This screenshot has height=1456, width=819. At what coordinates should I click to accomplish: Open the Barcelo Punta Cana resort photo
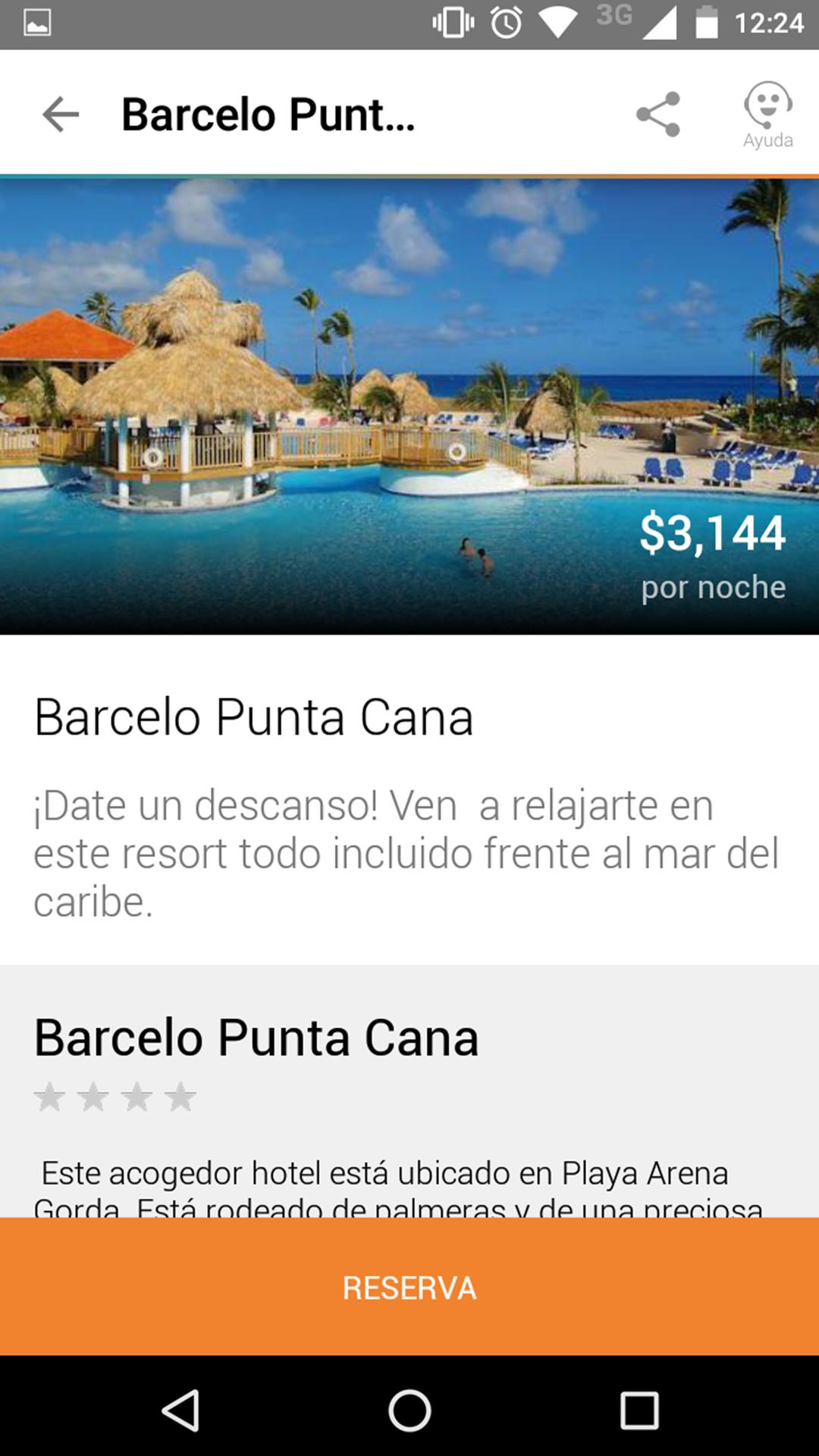(409, 406)
